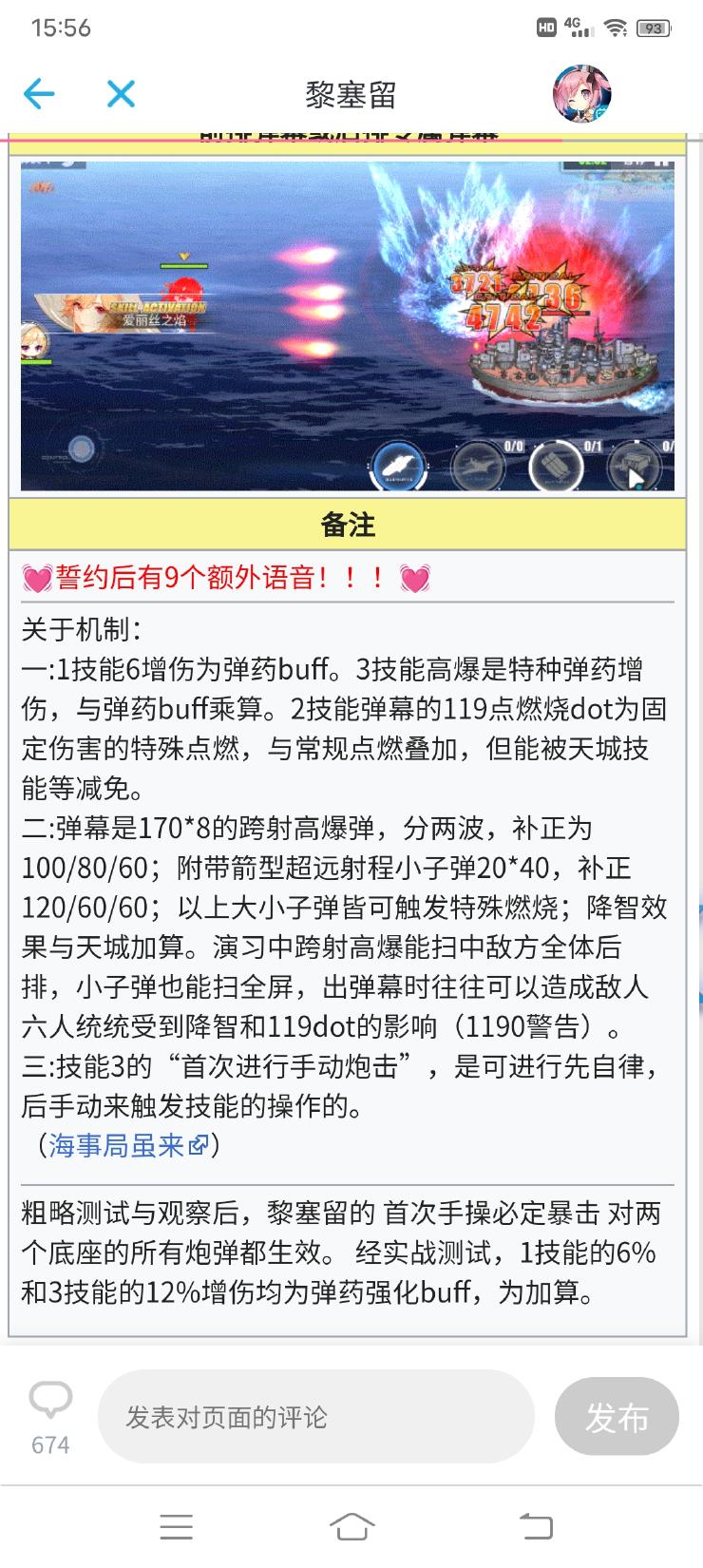Go back using the top-left arrow

(39, 93)
